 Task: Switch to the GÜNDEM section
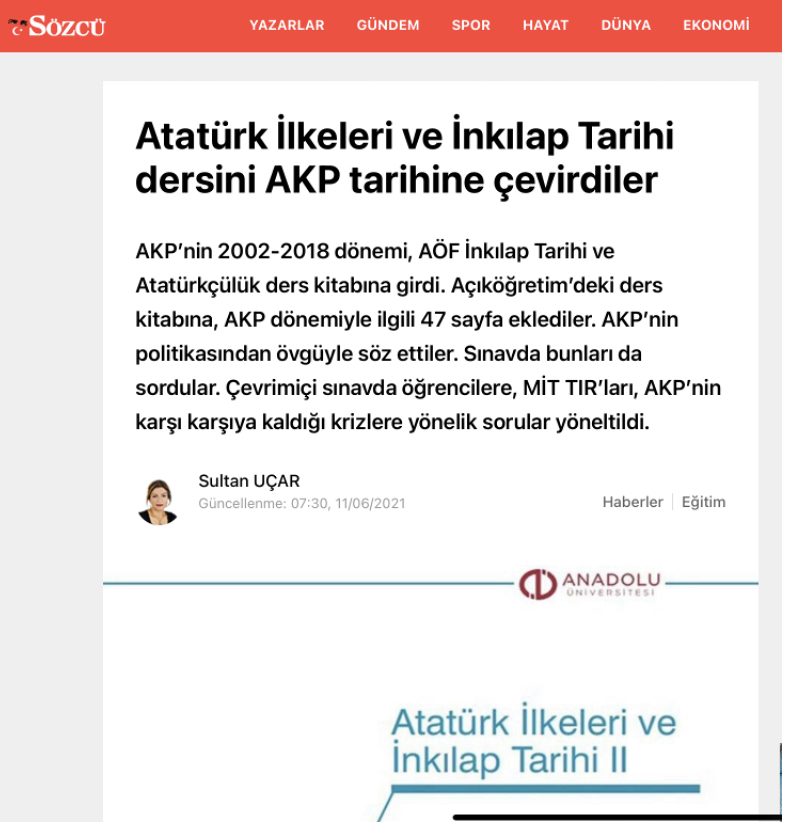pyautogui.click(x=388, y=26)
